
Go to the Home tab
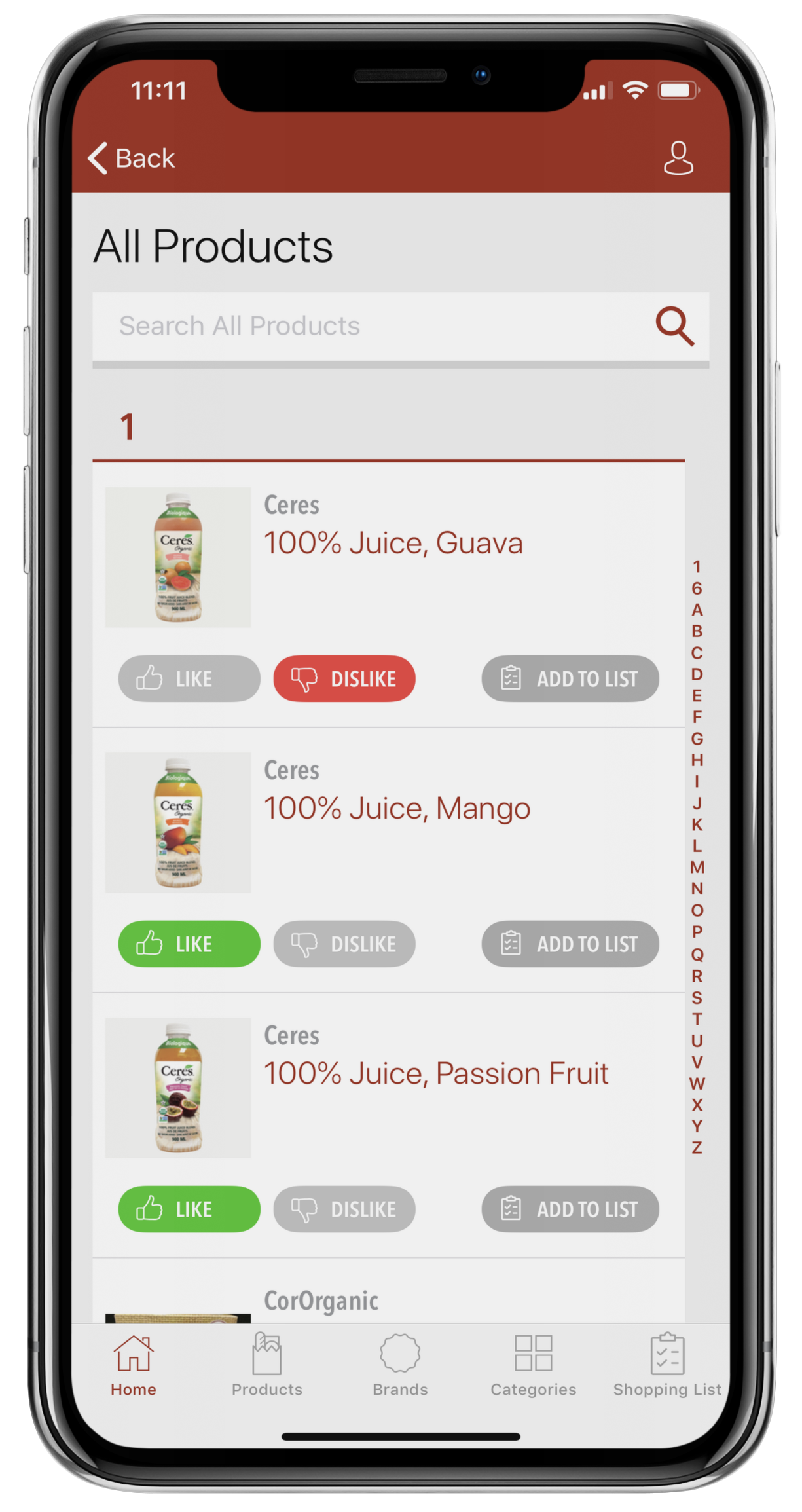point(134,1365)
